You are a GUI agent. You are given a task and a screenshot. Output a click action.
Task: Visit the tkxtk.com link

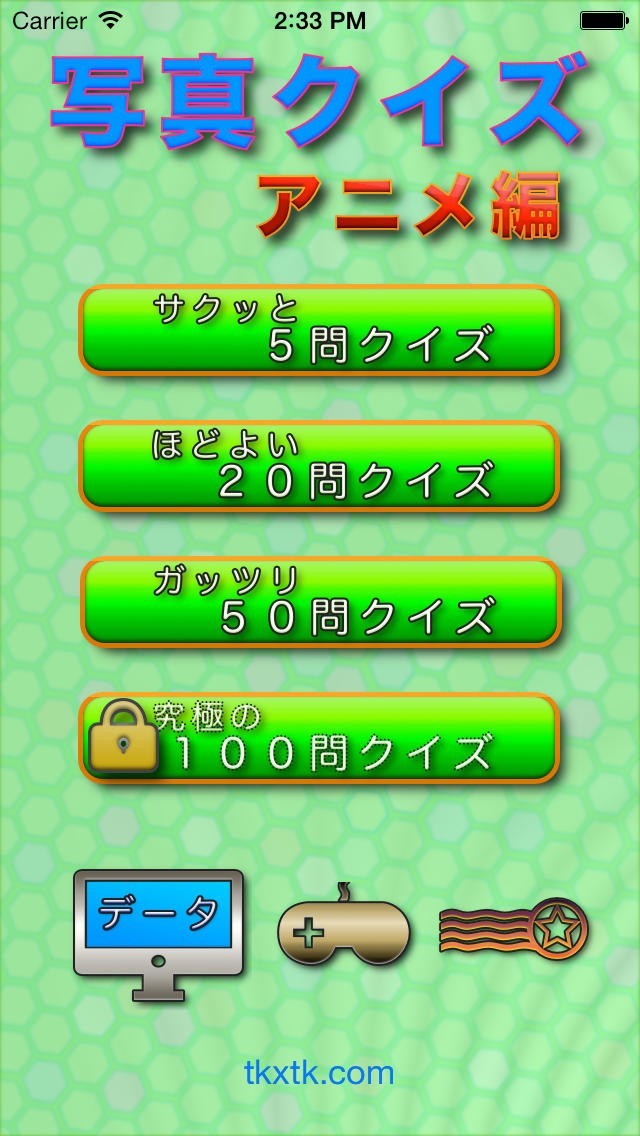coord(319,1073)
